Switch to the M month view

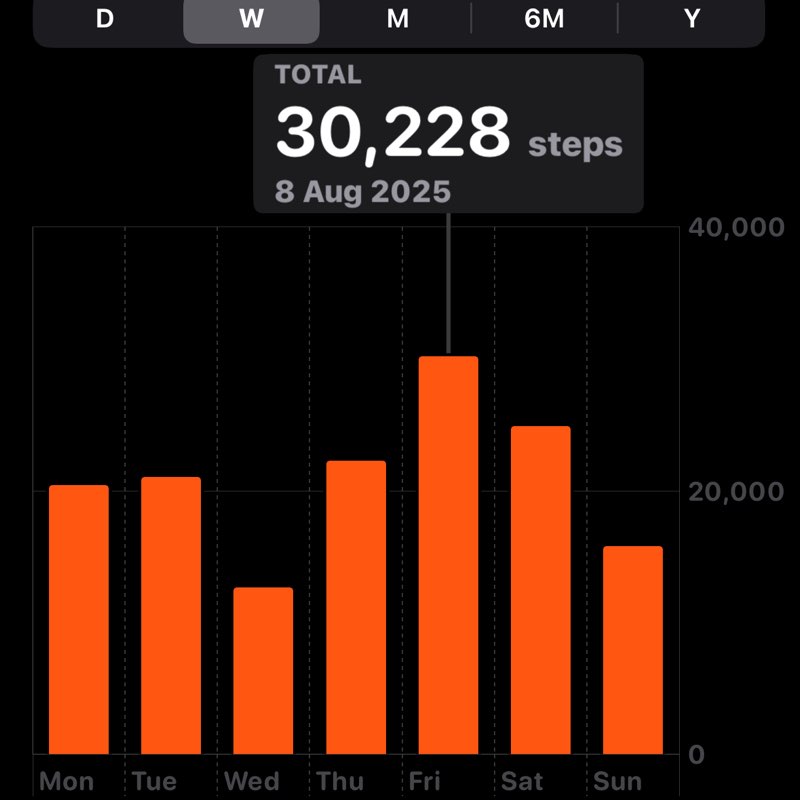[x=398, y=20]
